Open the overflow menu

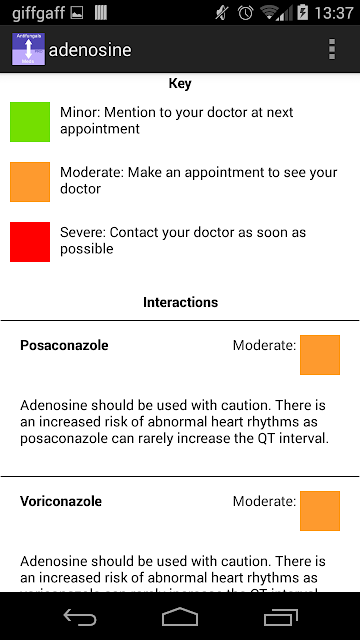pyautogui.click(x=332, y=49)
